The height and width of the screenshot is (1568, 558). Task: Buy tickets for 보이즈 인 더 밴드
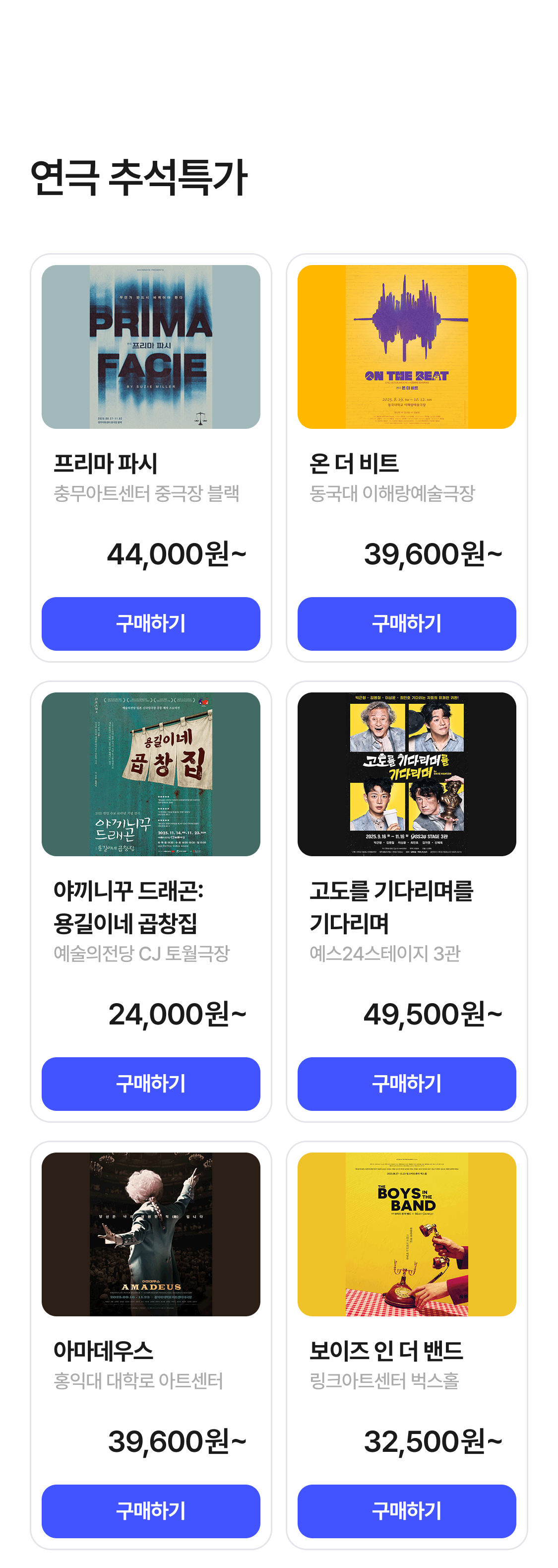click(407, 1511)
